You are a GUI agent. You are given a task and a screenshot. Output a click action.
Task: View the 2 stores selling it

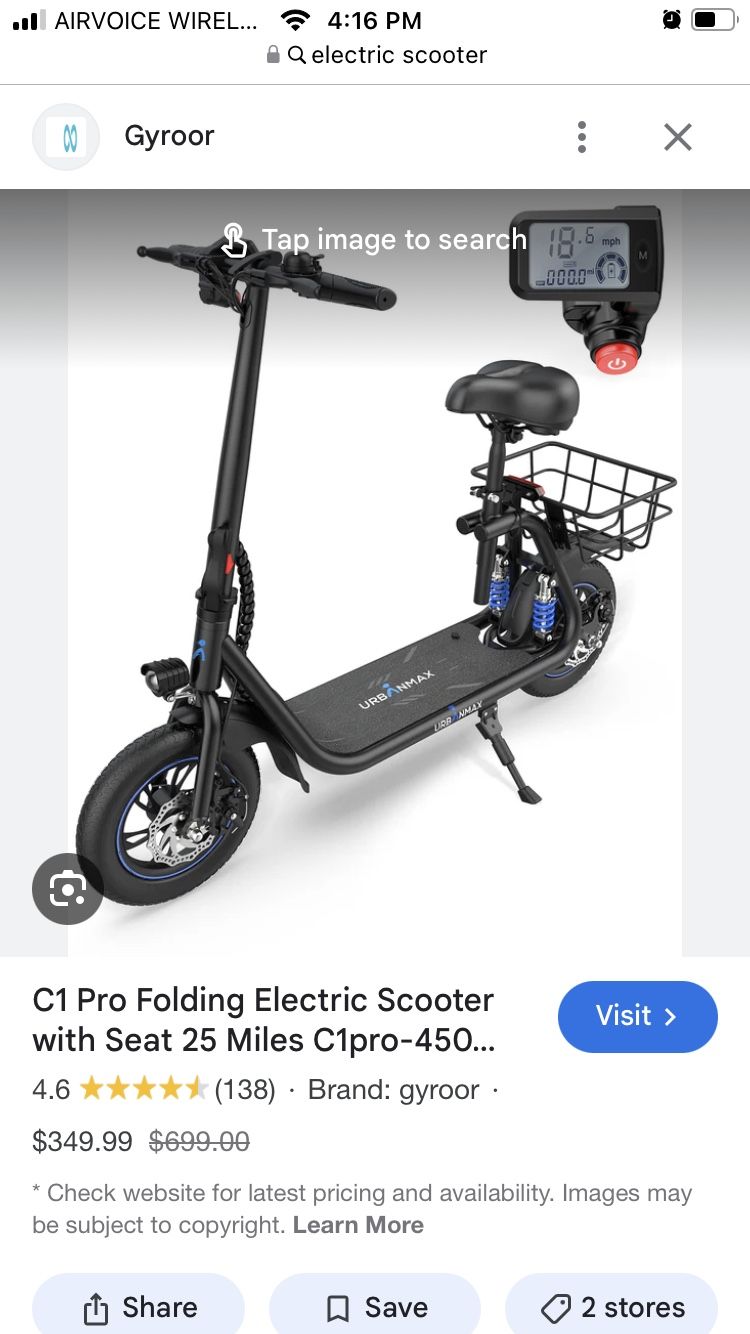612,1307
